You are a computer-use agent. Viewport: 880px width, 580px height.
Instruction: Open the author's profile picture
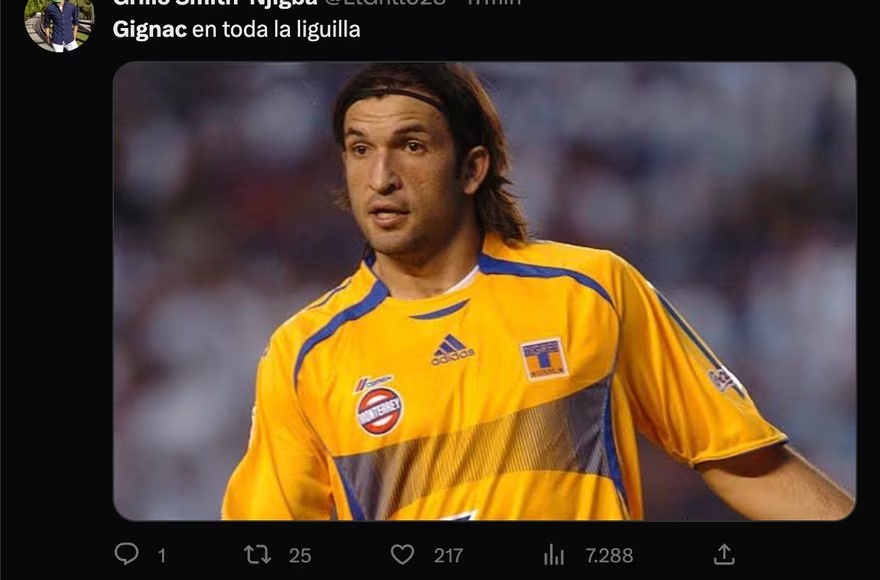pyautogui.click(x=59, y=21)
